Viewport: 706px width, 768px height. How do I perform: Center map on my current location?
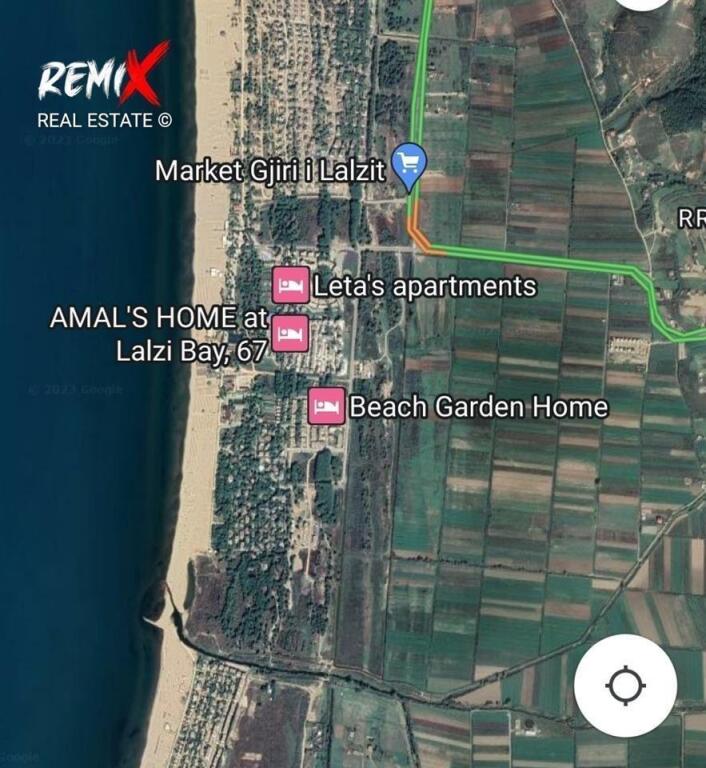tap(625, 685)
